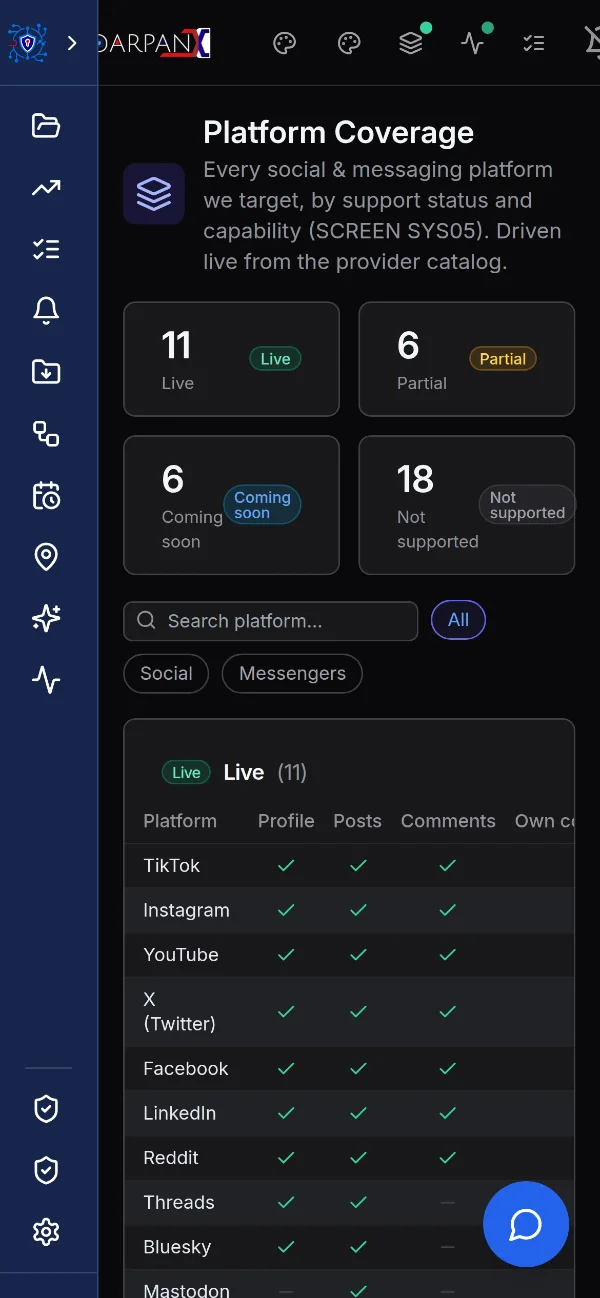Open the activity pulse icon in the top bar

[x=472, y=43]
